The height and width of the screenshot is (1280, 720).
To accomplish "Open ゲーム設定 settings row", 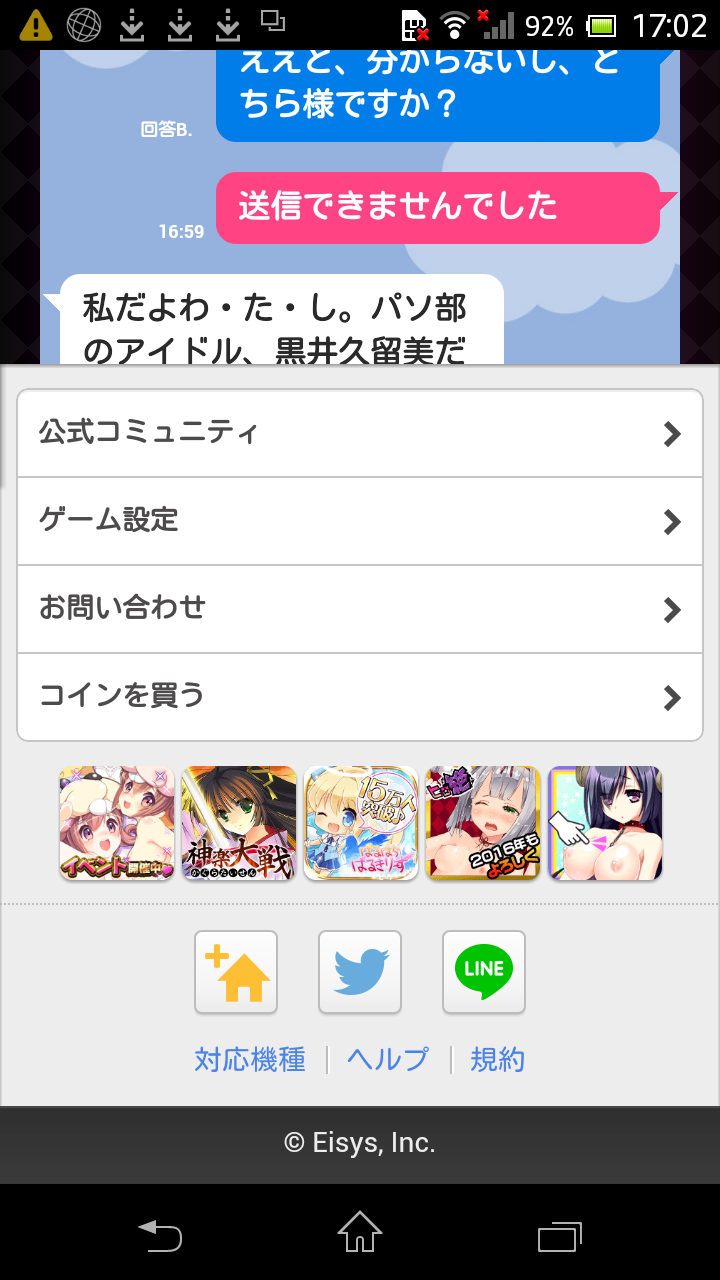I will (x=360, y=521).
